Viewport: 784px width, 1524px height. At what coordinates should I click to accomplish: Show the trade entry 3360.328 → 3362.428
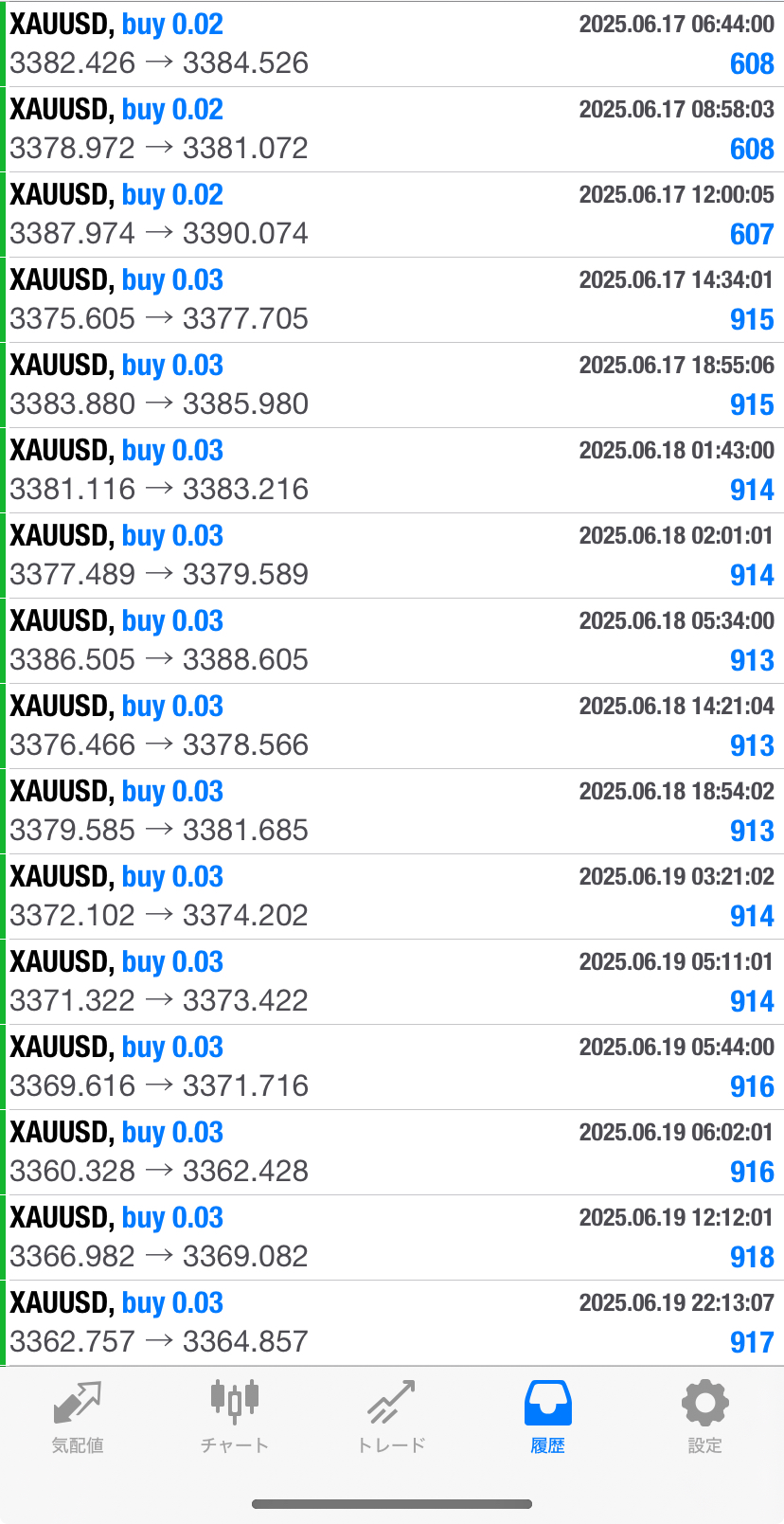pos(392,1153)
